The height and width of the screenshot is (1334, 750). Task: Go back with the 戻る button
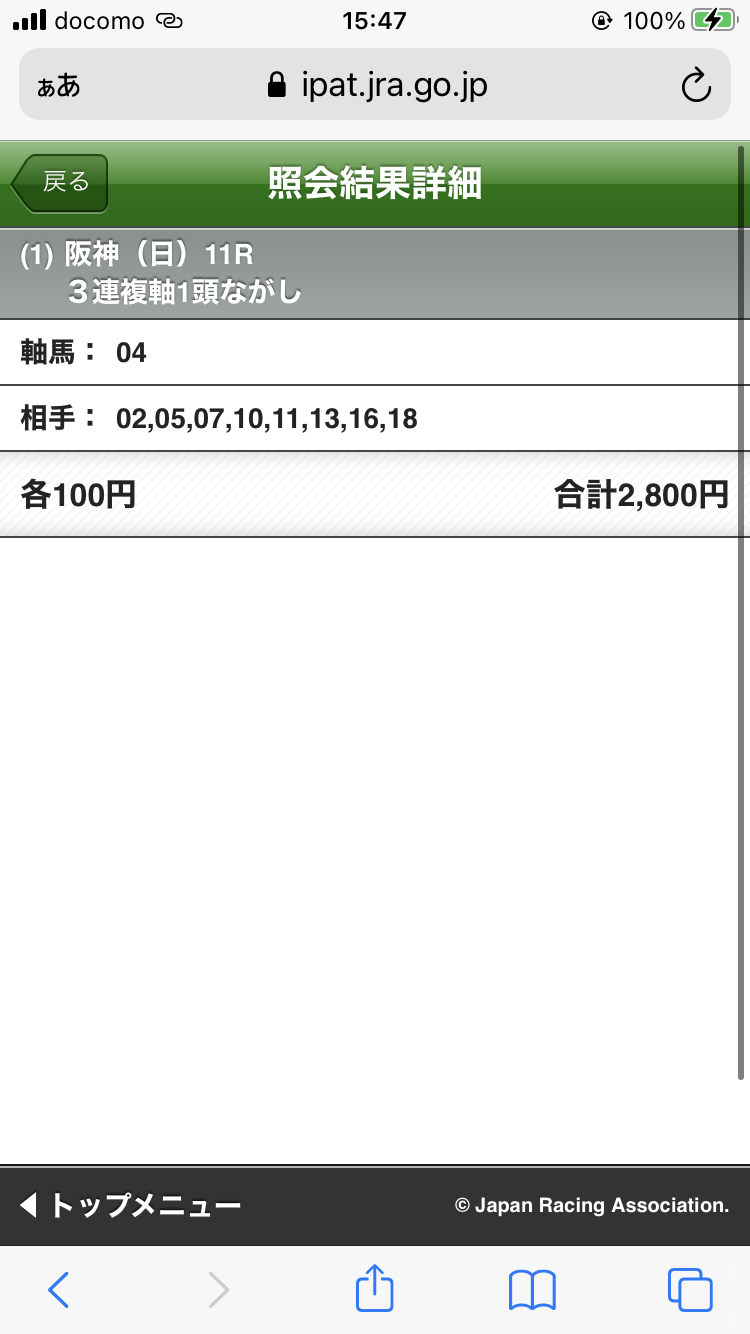tap(60, 183)
